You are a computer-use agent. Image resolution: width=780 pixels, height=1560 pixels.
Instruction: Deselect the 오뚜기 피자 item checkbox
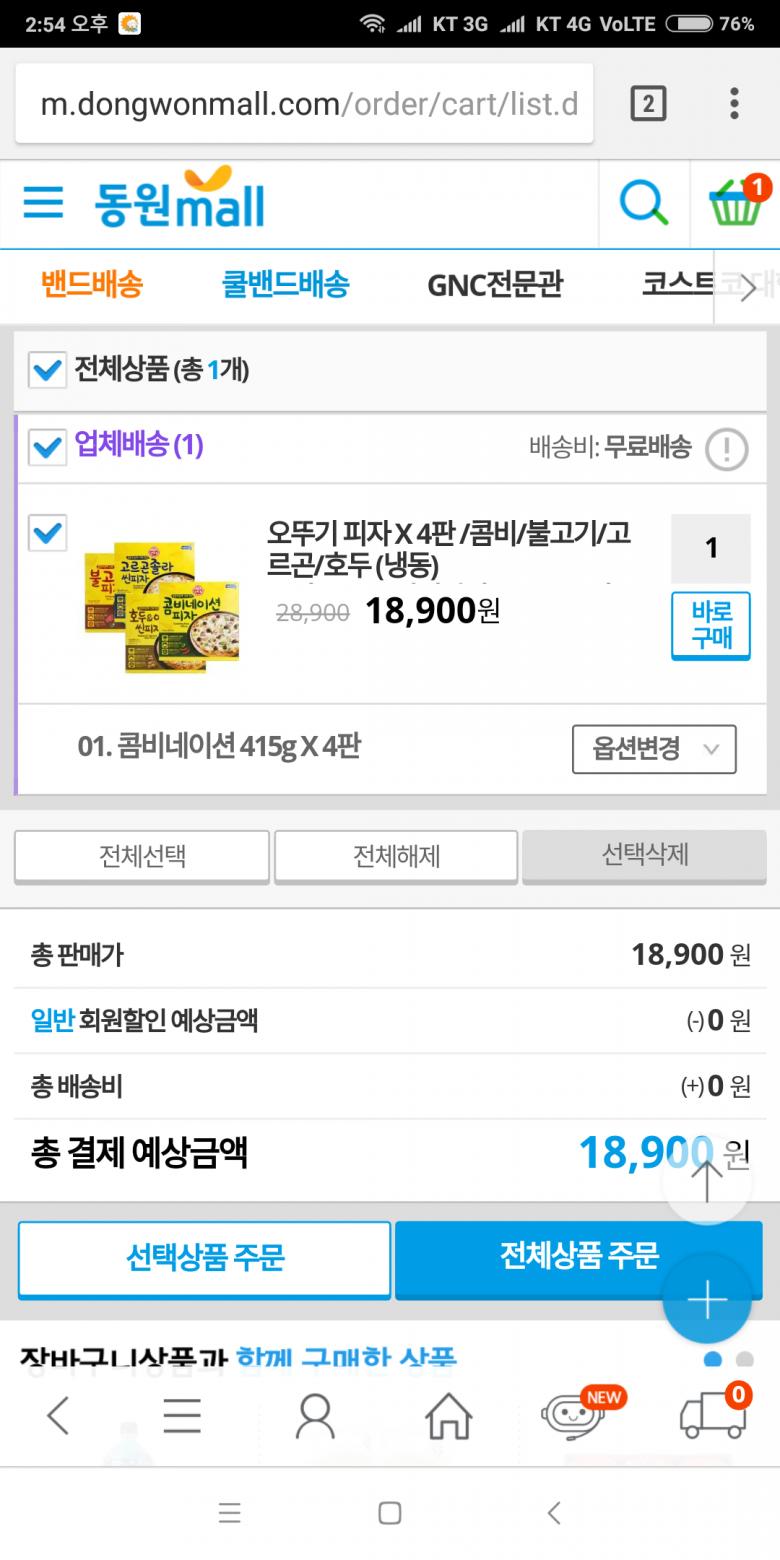(47, 532)
